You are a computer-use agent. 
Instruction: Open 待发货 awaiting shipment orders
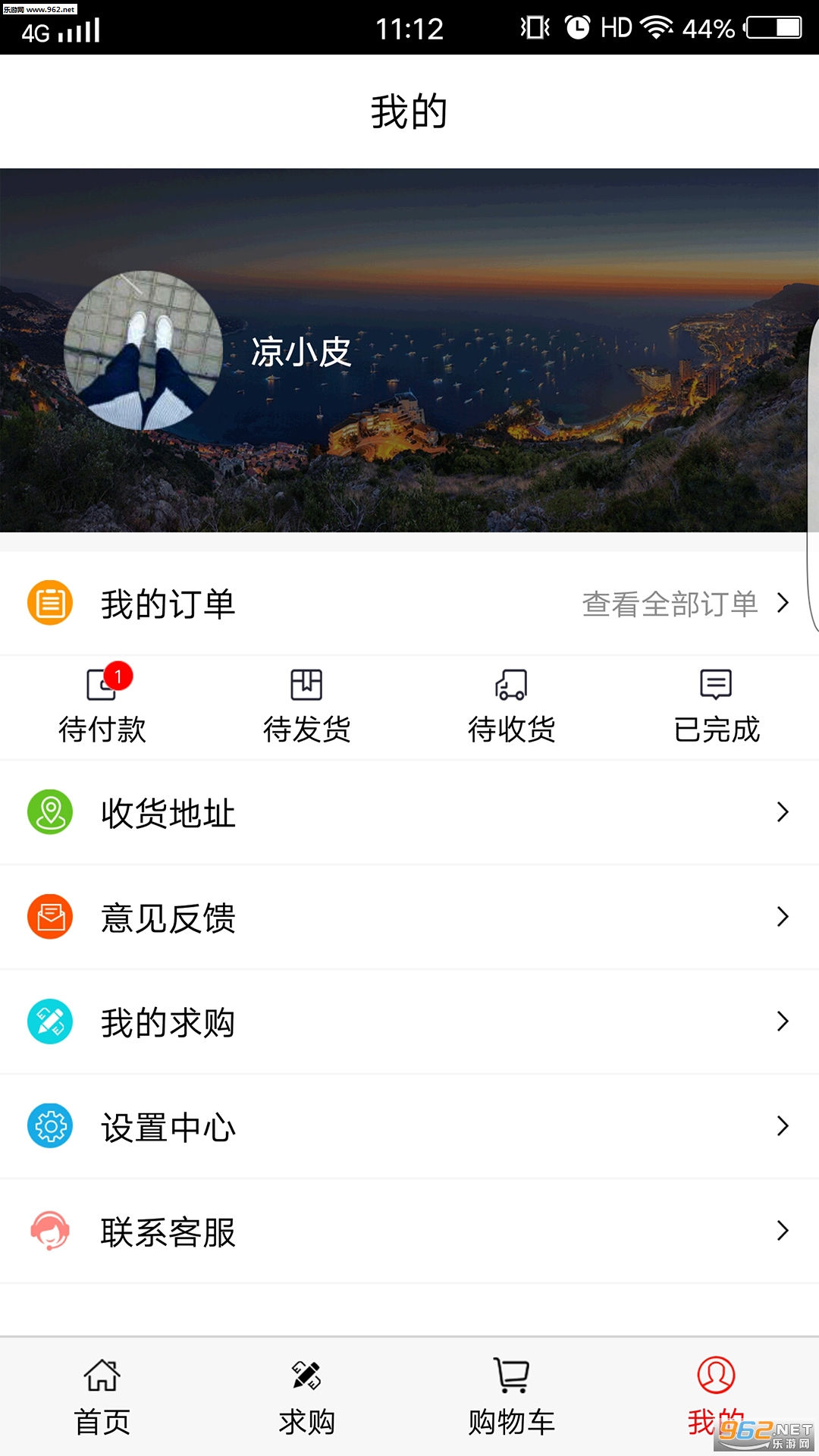306,707
